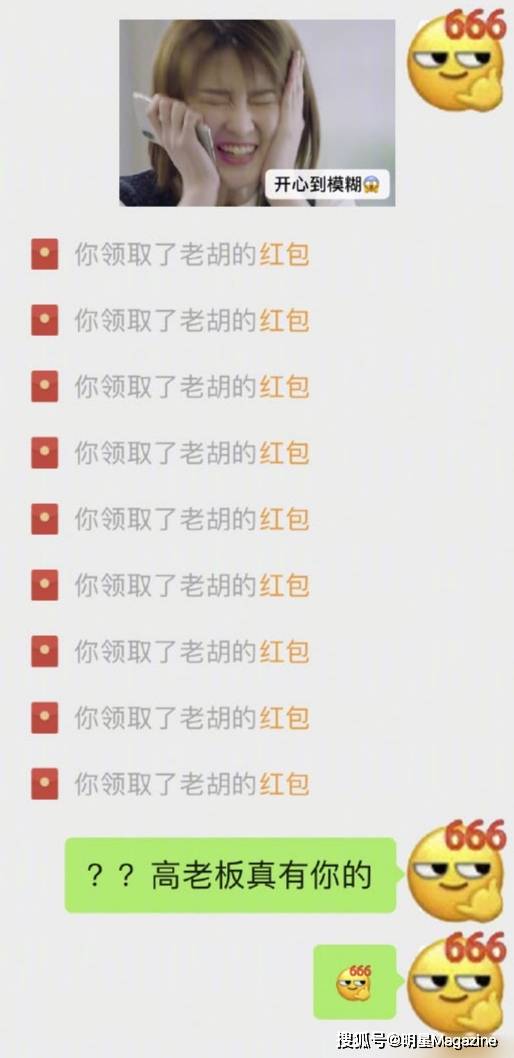Screen dimensions: 514x1058
Task: Open the small 666 emoji sticker message
Action: (x=355, y=982)
